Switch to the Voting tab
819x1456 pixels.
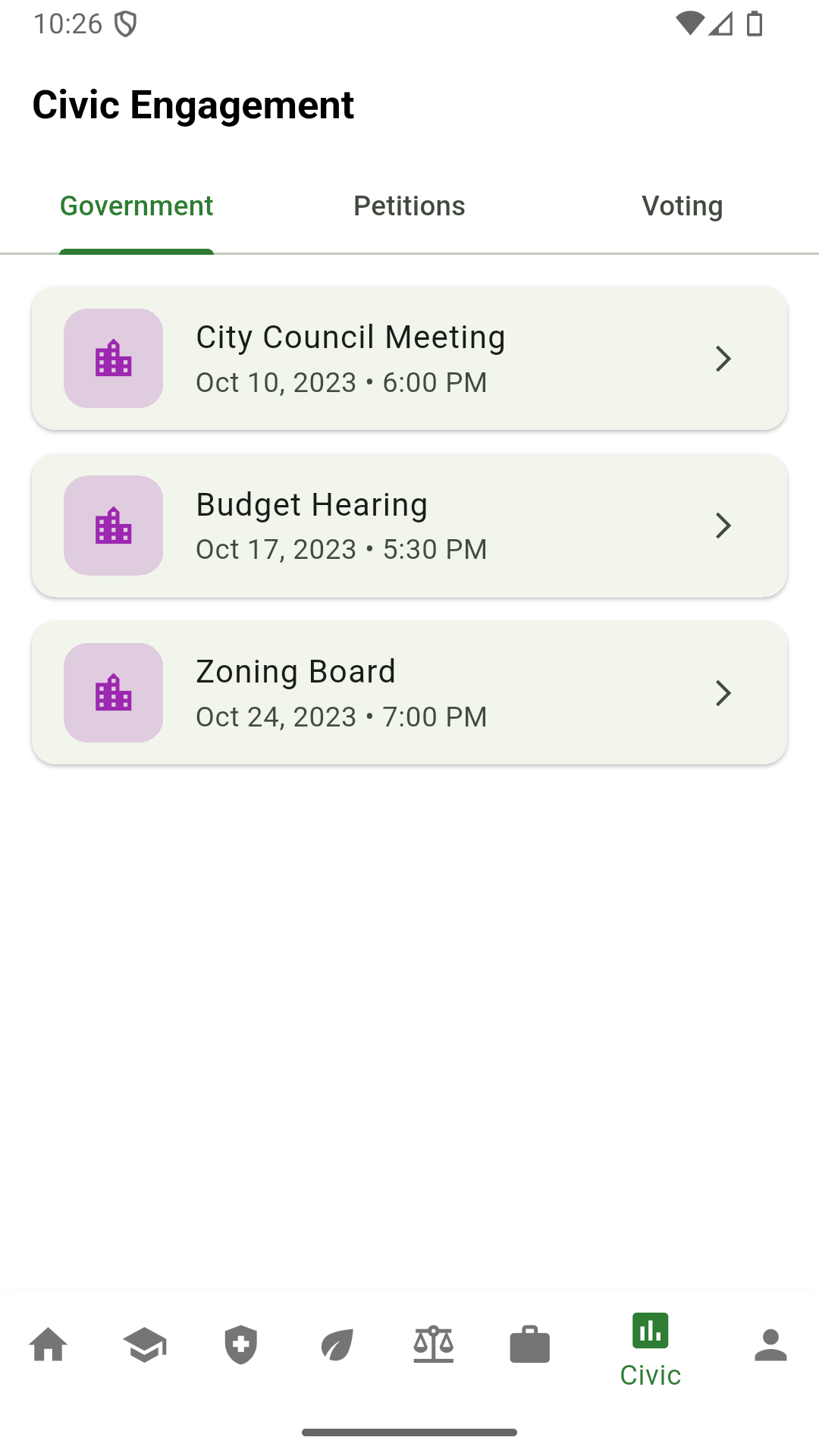pos(682,206)
